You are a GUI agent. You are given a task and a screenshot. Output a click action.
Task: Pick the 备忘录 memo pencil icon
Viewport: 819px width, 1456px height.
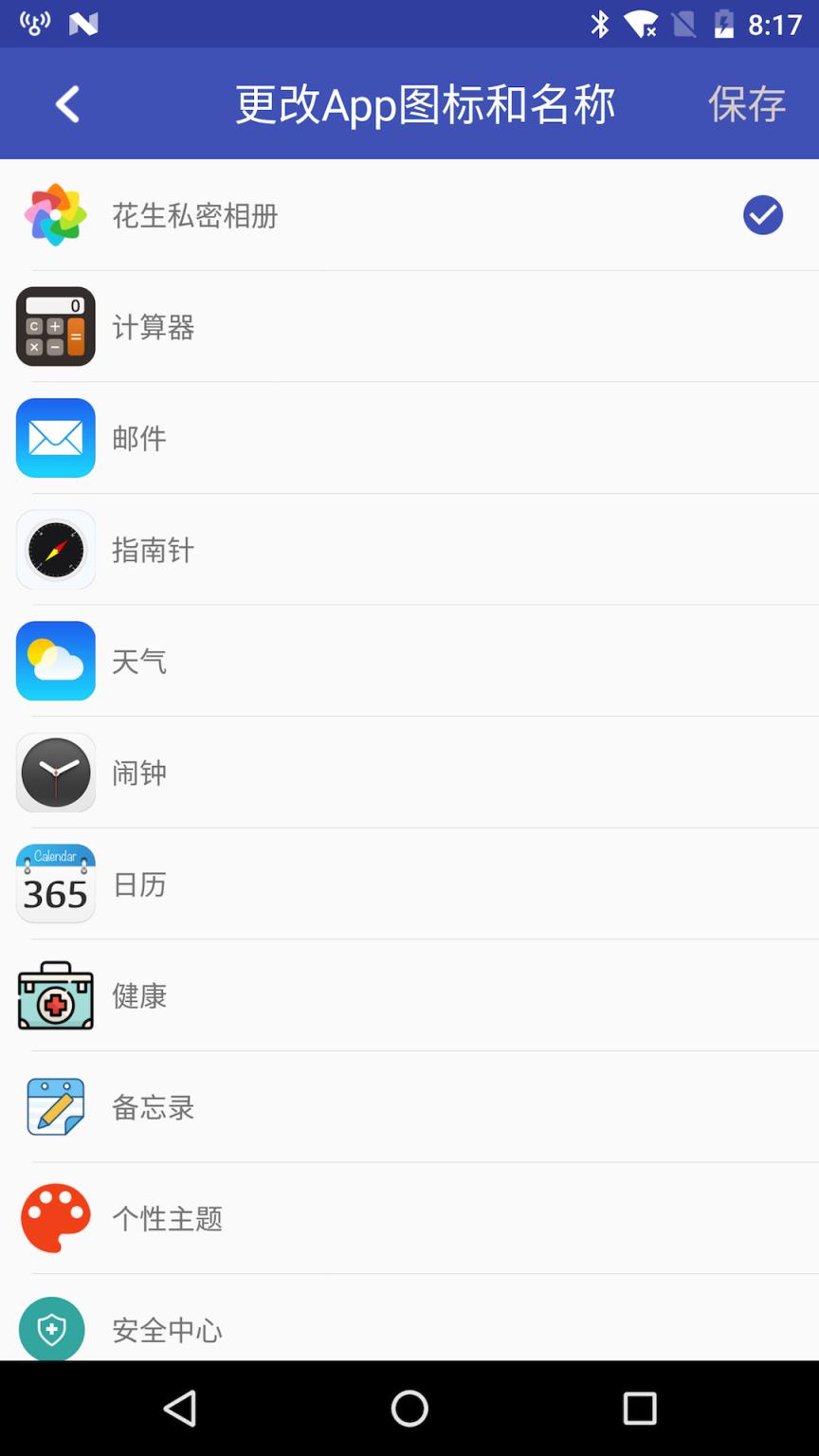(x=55, y=1106)
